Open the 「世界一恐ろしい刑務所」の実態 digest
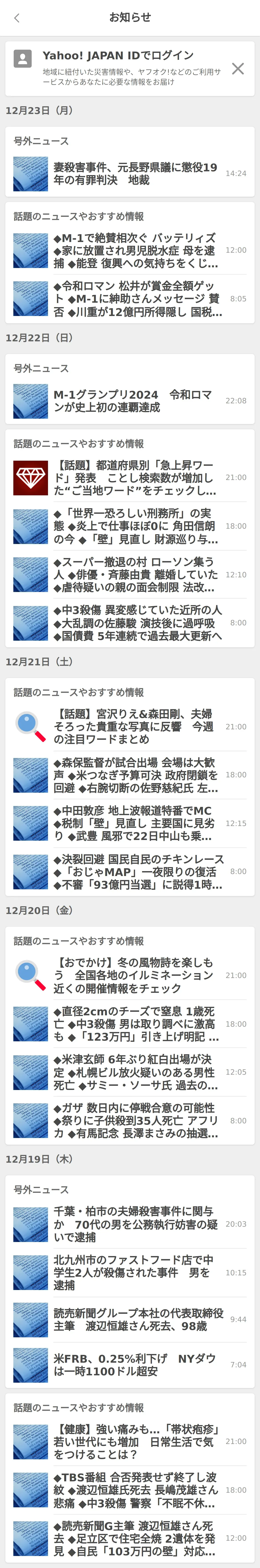Image resolution: width=260 pixels, height=1568 pixels. click(135, 526)
